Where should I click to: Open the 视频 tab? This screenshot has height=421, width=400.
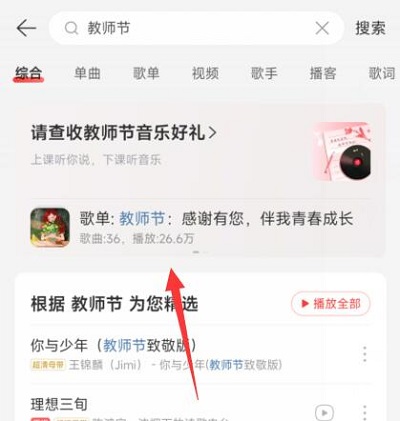(x=205, y=73)
